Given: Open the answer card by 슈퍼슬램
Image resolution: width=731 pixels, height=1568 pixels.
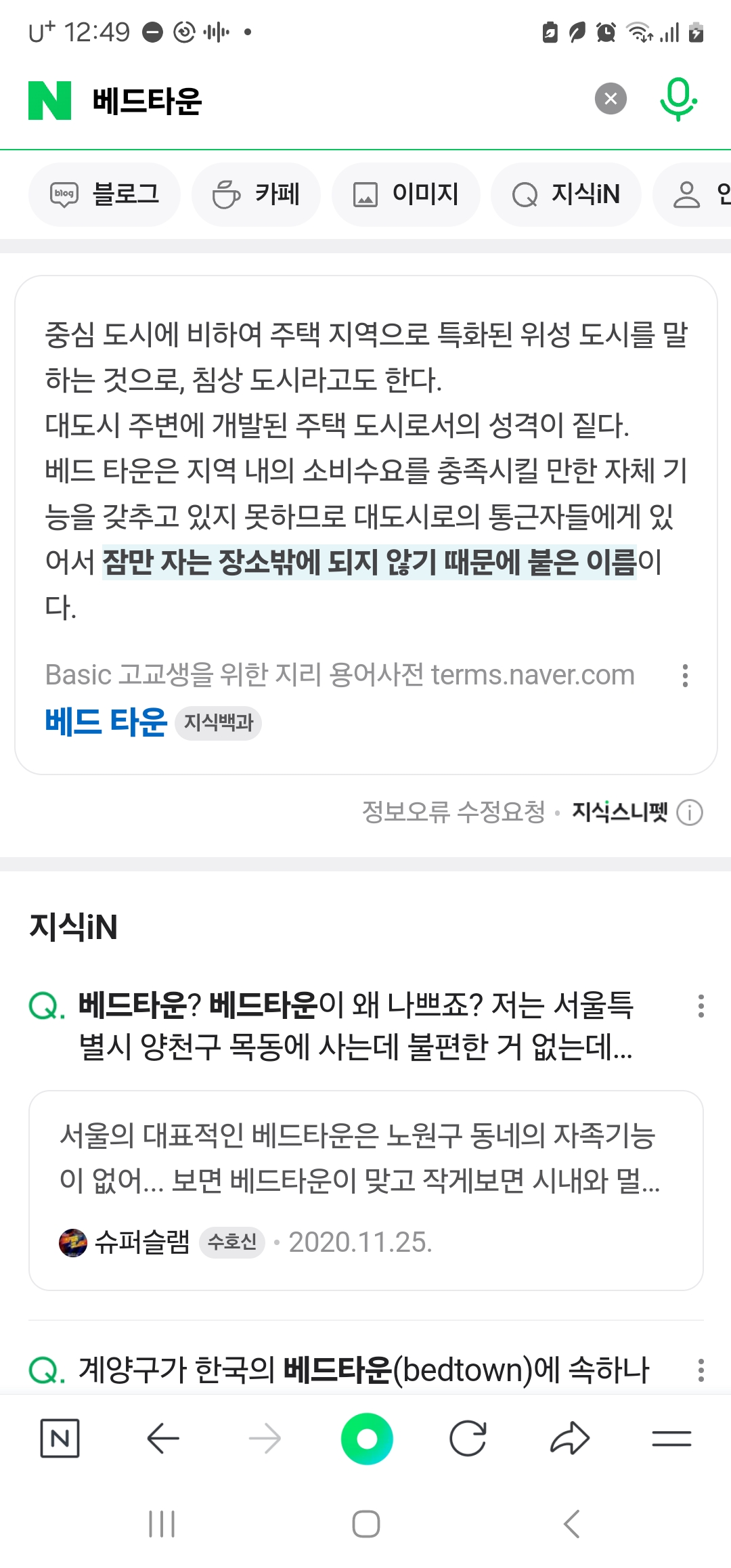Looking at the screenshot, I should click(365, 1190).
